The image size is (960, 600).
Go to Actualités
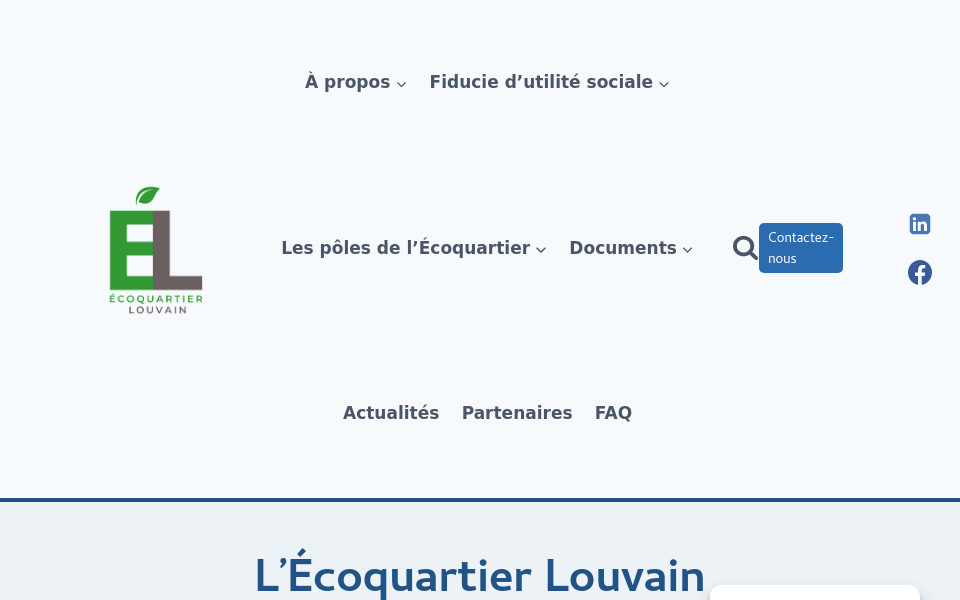[x=391, y=413]
